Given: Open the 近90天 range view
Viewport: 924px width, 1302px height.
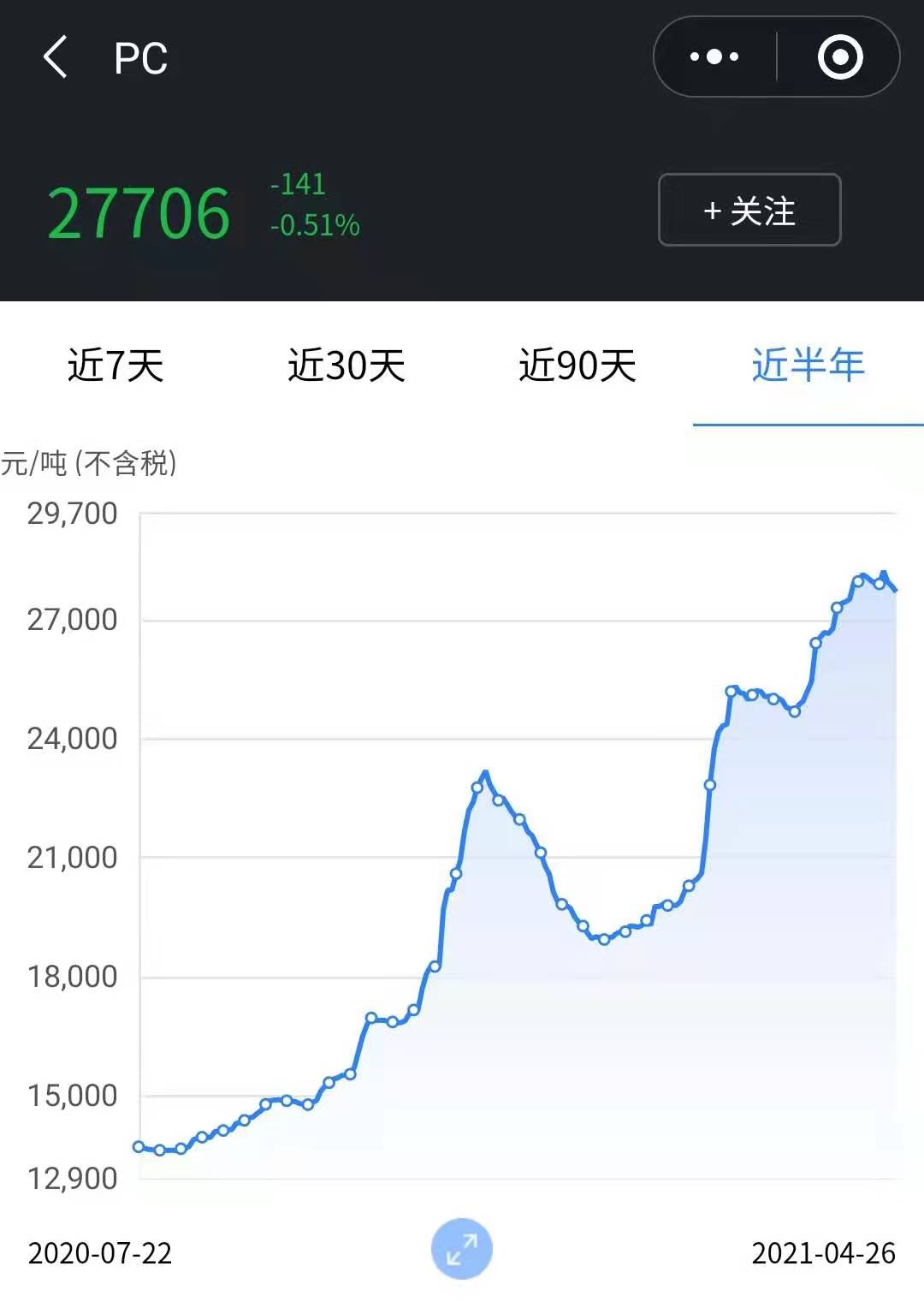Looking at the screenshot, I should tap(576, 366).
